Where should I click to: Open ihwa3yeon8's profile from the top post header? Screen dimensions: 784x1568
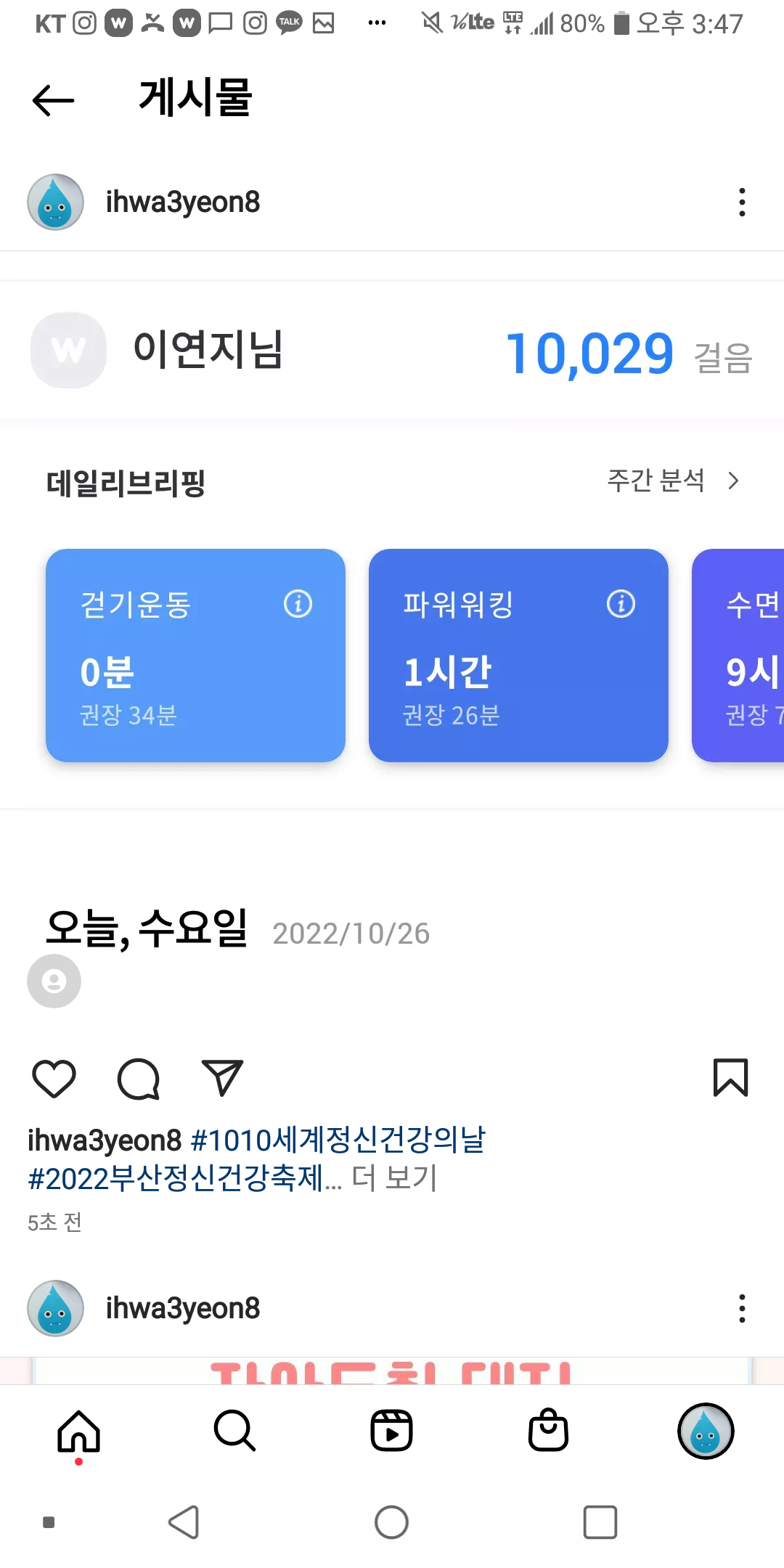tap(182, 203)
